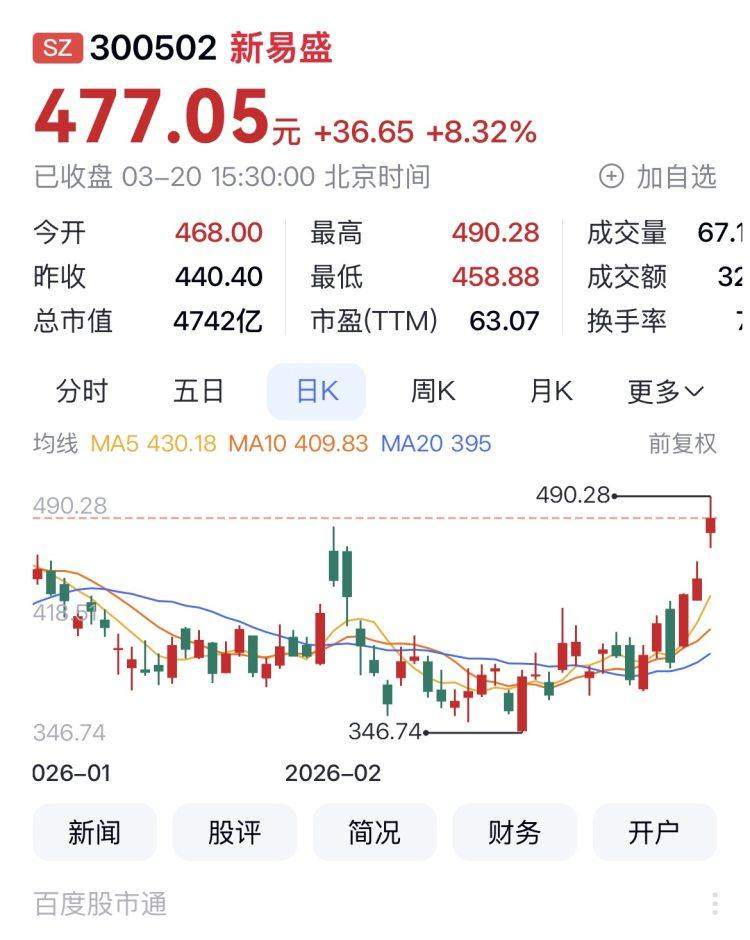The image size is (750, 940).
Task: Show the 五日 chart
Action: tap(199, 391)
